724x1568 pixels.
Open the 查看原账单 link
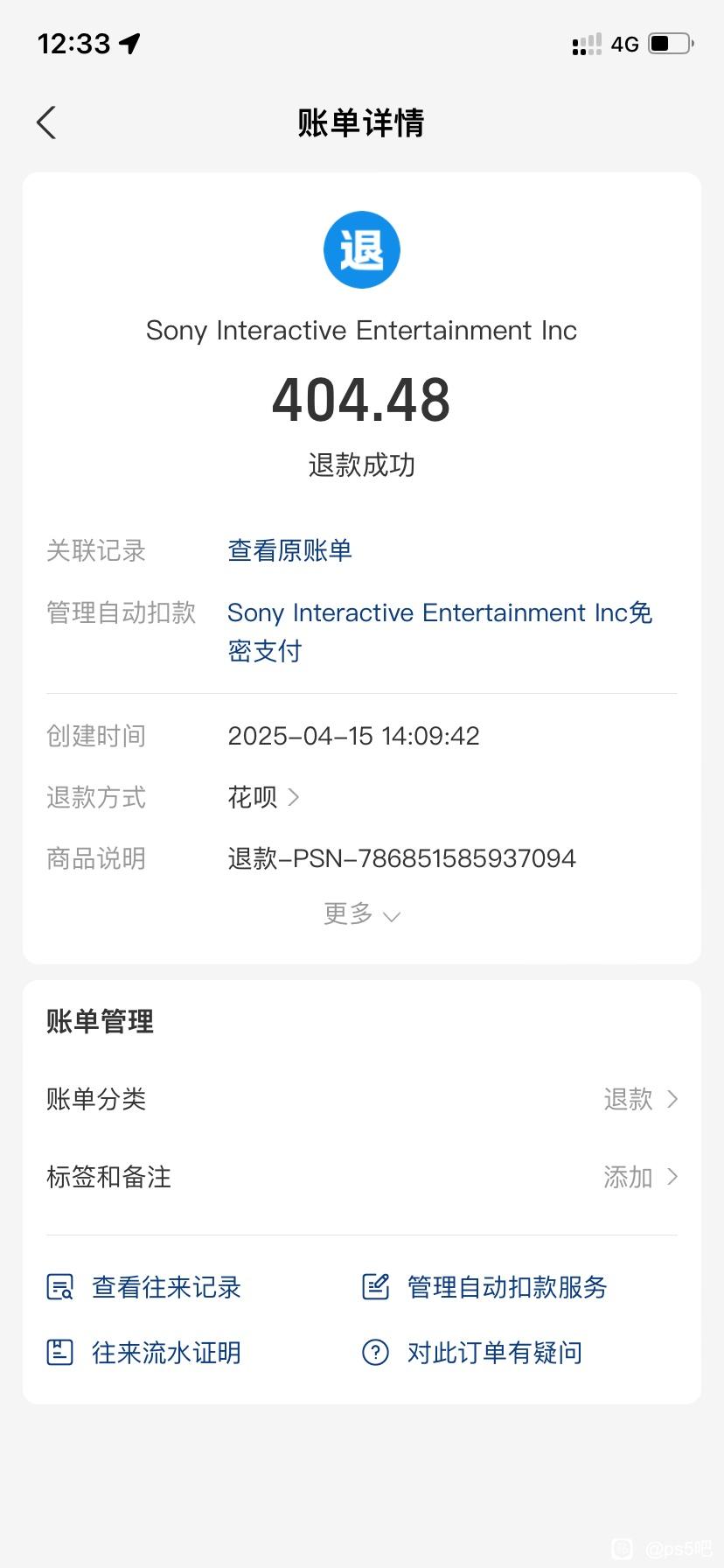(289, 550)
